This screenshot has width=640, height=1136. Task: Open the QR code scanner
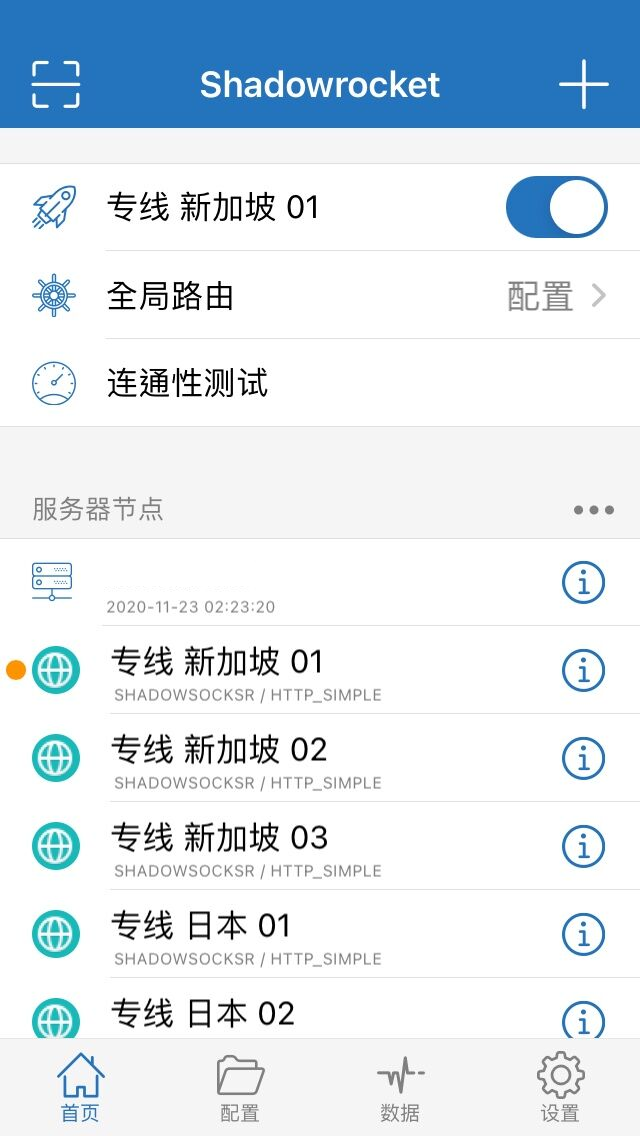coord(56,84)
